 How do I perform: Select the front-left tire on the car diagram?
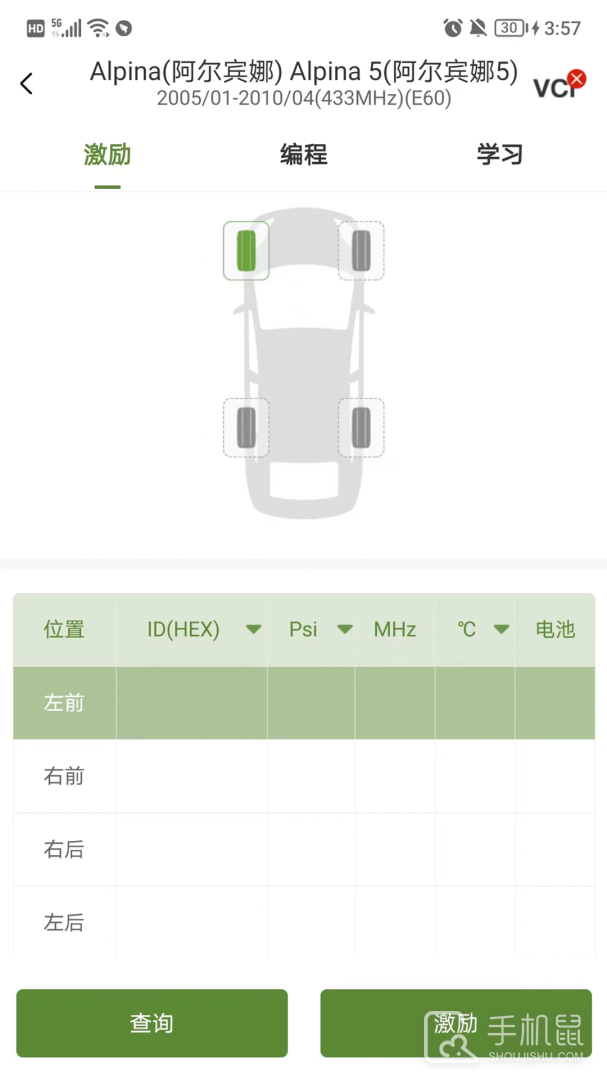pos(246,250)
